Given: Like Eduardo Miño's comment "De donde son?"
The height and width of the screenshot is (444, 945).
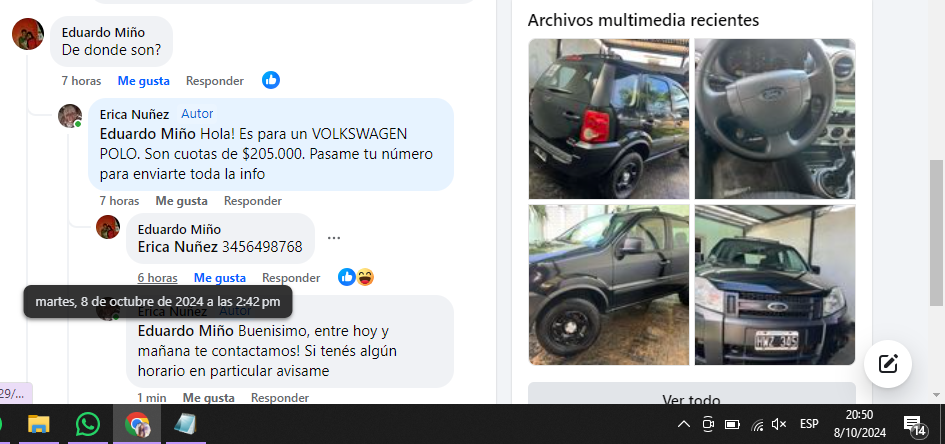Looking at the screenshot, I should coord(143,81).
